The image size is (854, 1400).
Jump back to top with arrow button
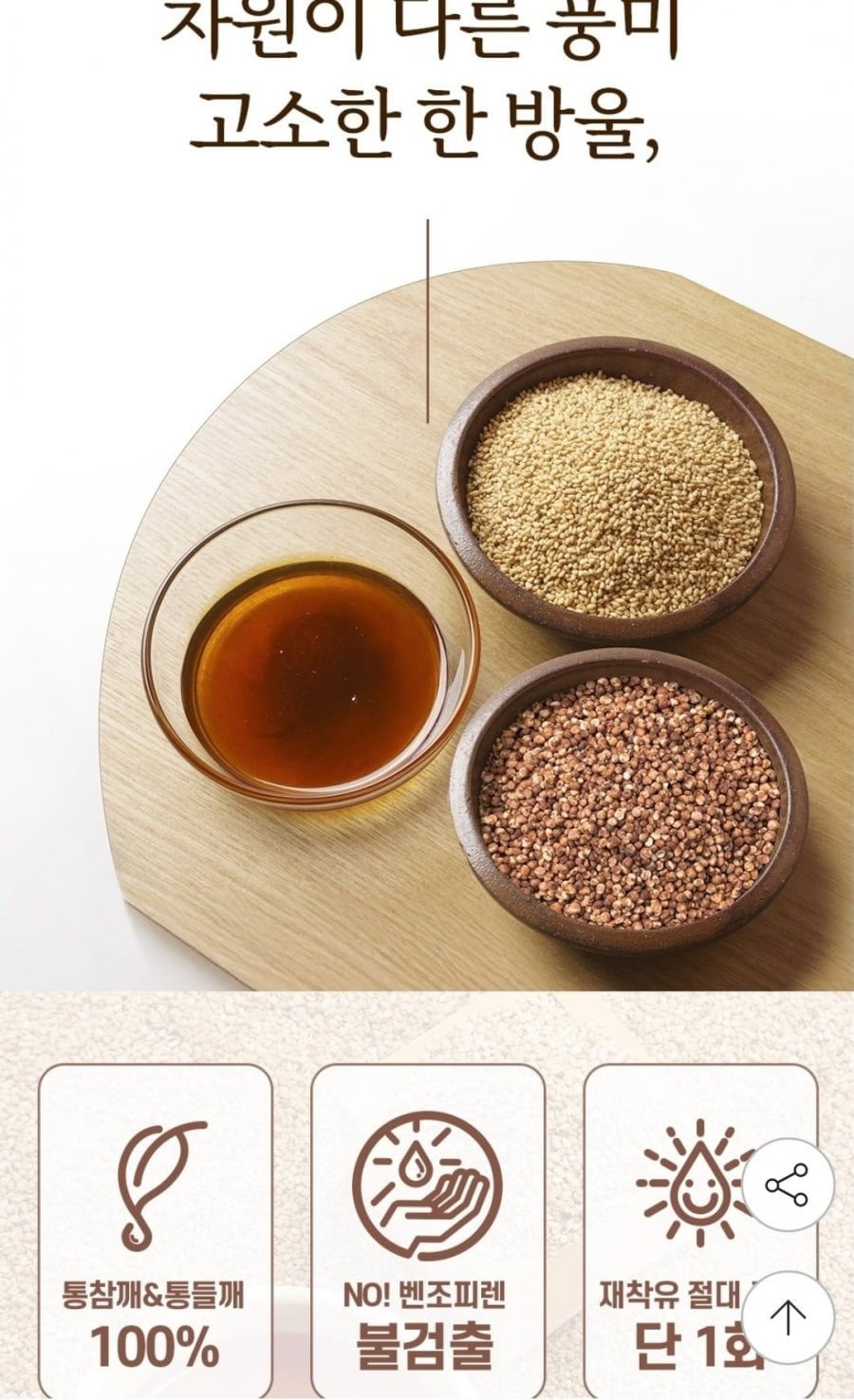[787, 1317]
